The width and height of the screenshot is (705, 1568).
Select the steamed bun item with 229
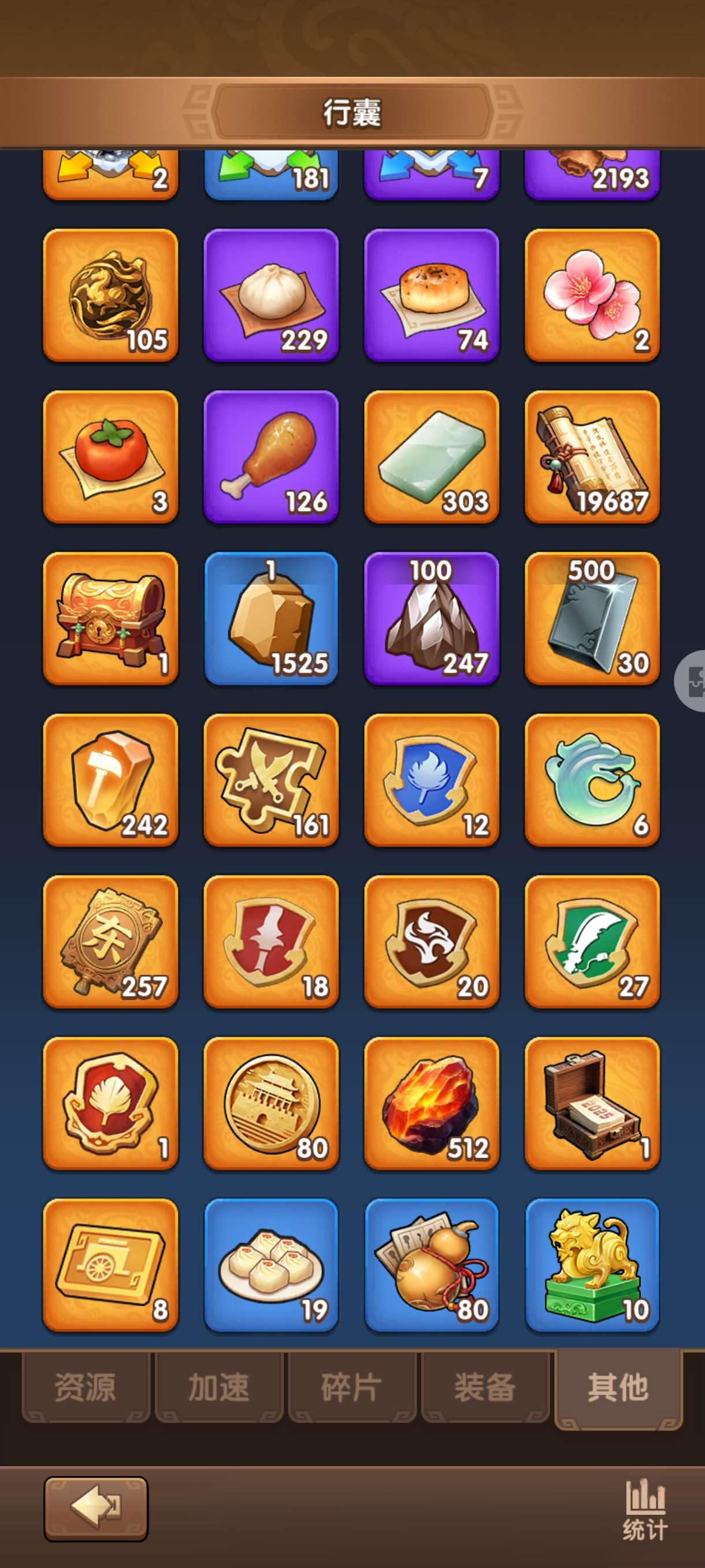270,295
